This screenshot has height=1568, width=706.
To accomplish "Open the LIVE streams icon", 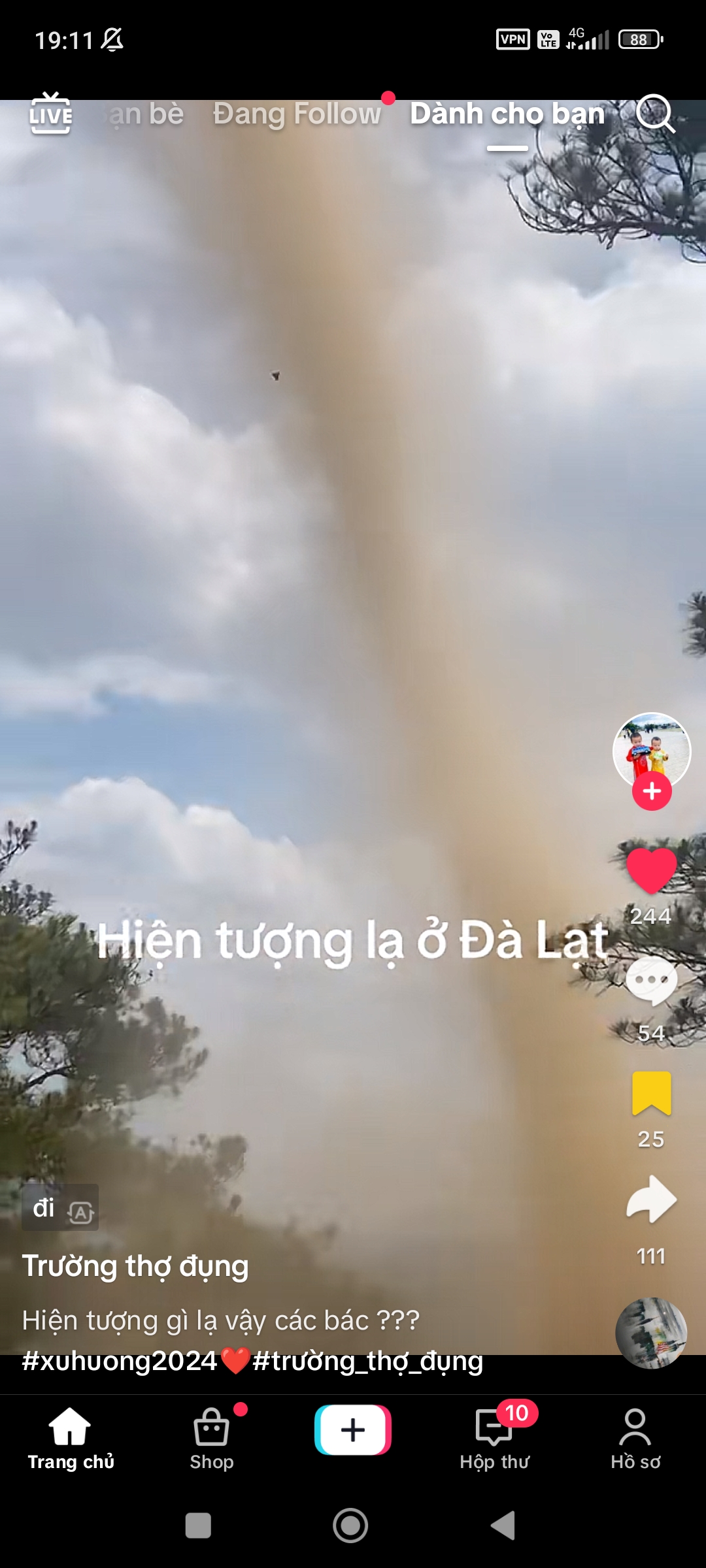I will pyautogui.click(x=50, y=114).
